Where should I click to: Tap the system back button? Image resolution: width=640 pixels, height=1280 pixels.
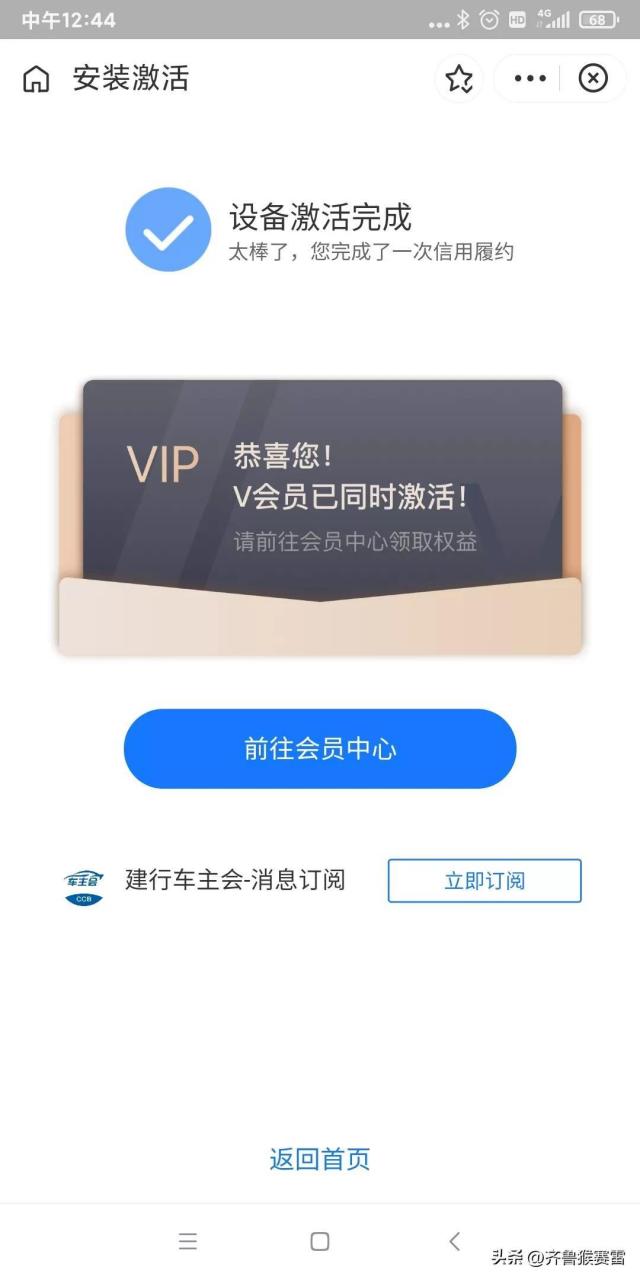(x=454, y=1241)
